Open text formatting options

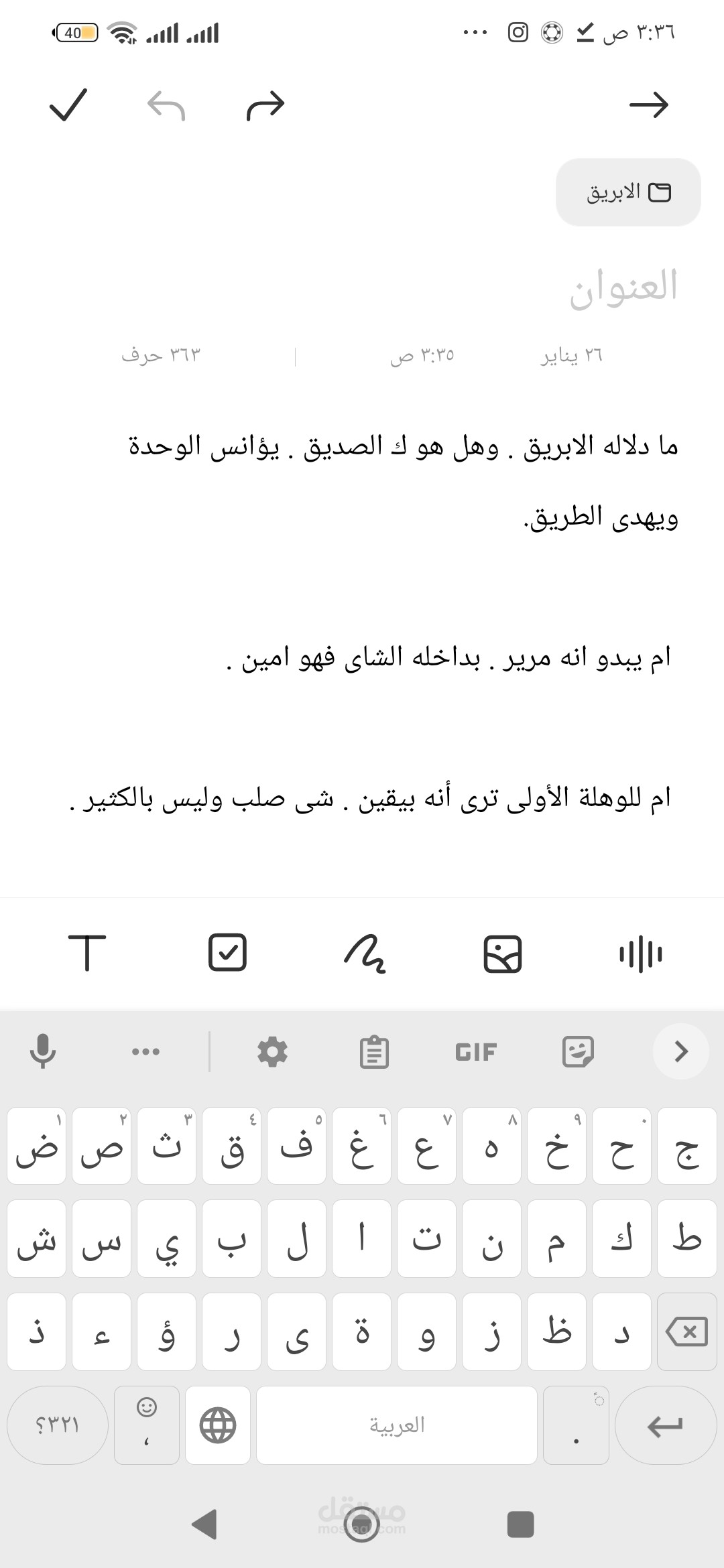pyautogui.click(x=87, y=953)
